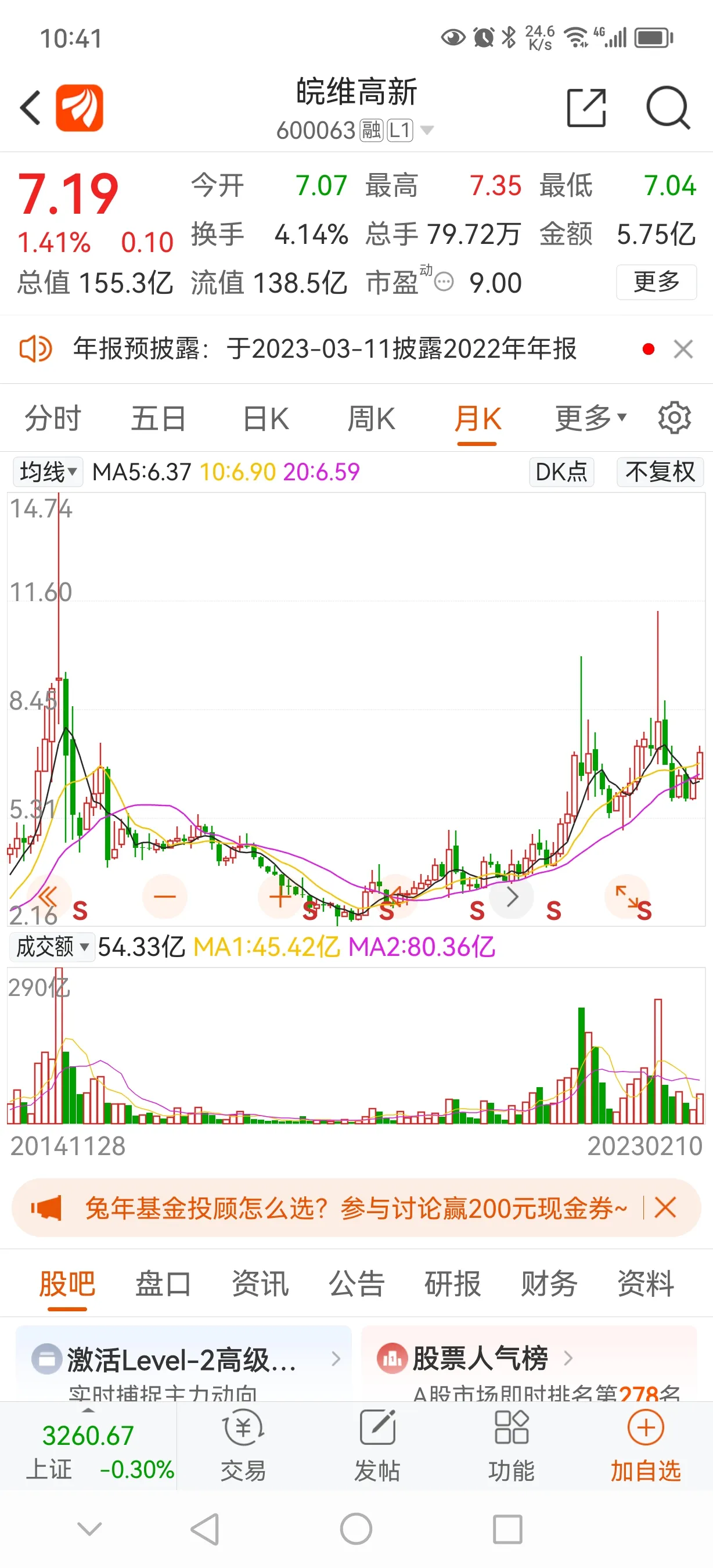The width and height of the screenshot is (713, 1568).
Task: Dismiss the 年报预披露 notice
Action: tap(683, 350)
